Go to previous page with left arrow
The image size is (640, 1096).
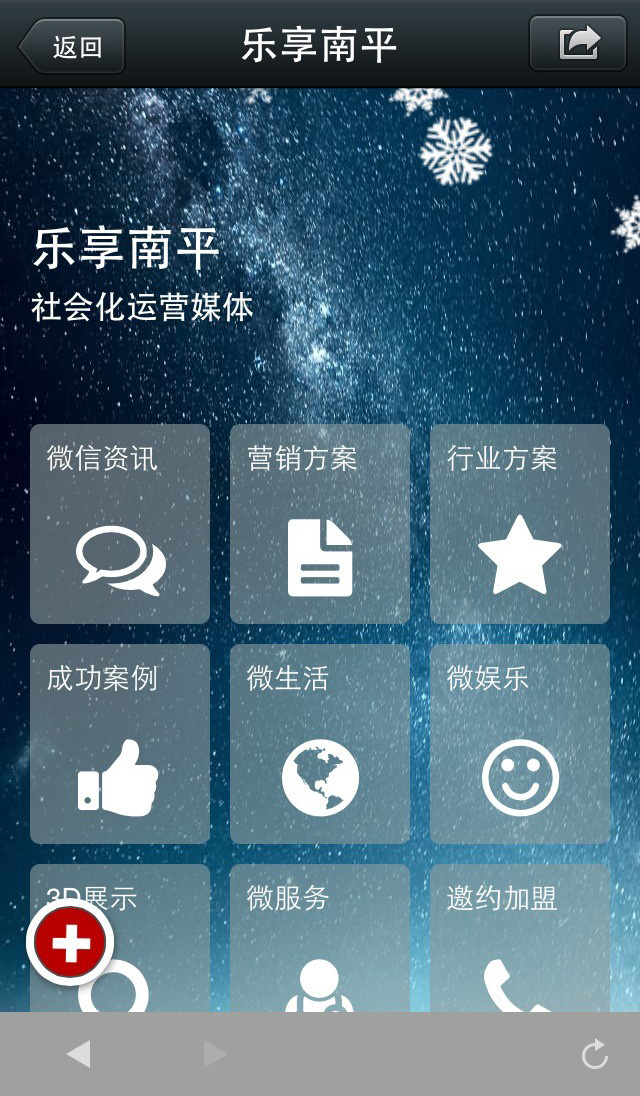tap(78, 1053)
